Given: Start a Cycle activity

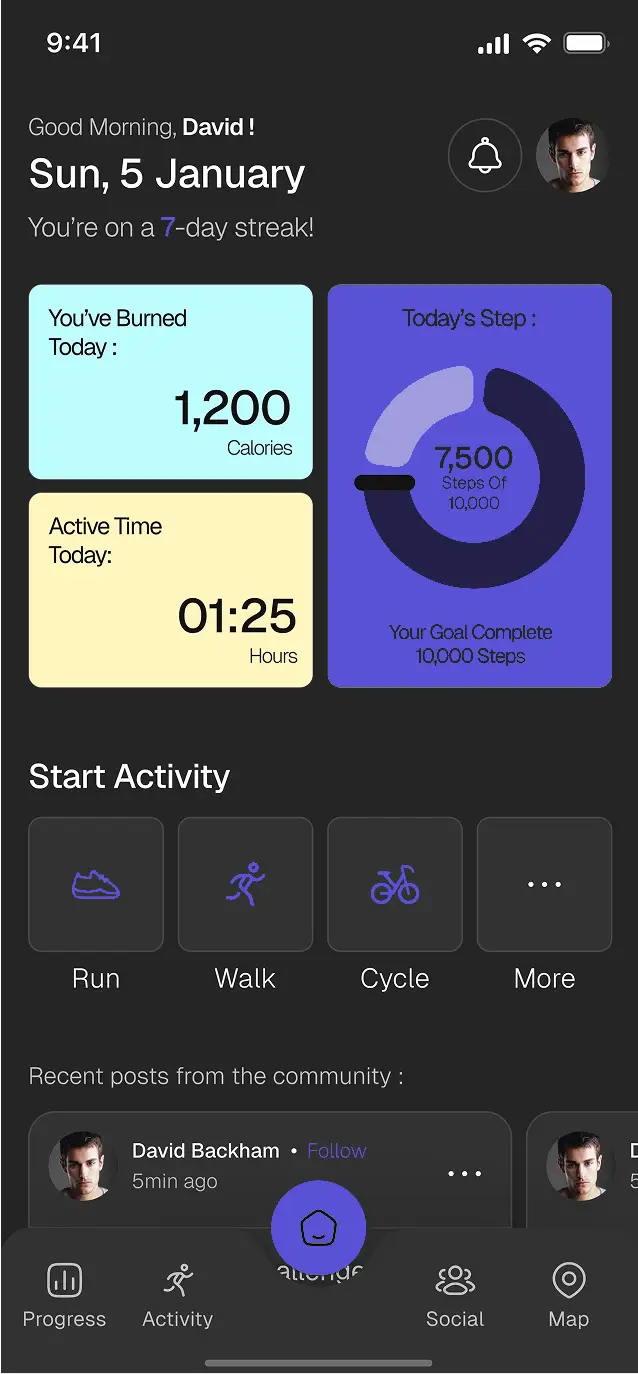Looking at the screenshot, I should coord(395,884).
